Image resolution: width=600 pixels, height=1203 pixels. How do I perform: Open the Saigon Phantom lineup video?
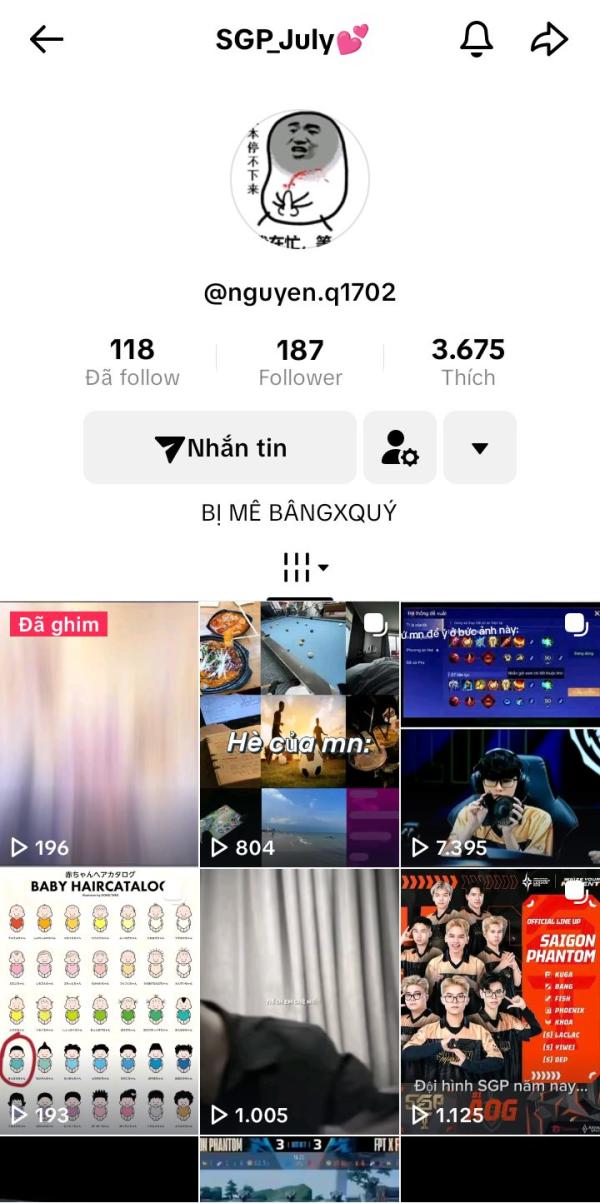pyautogui.click(x=501, y=1001)
